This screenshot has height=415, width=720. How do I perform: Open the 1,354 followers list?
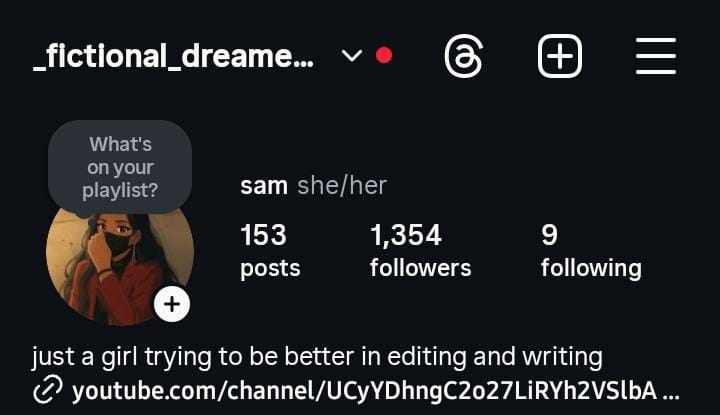point(420,250)
